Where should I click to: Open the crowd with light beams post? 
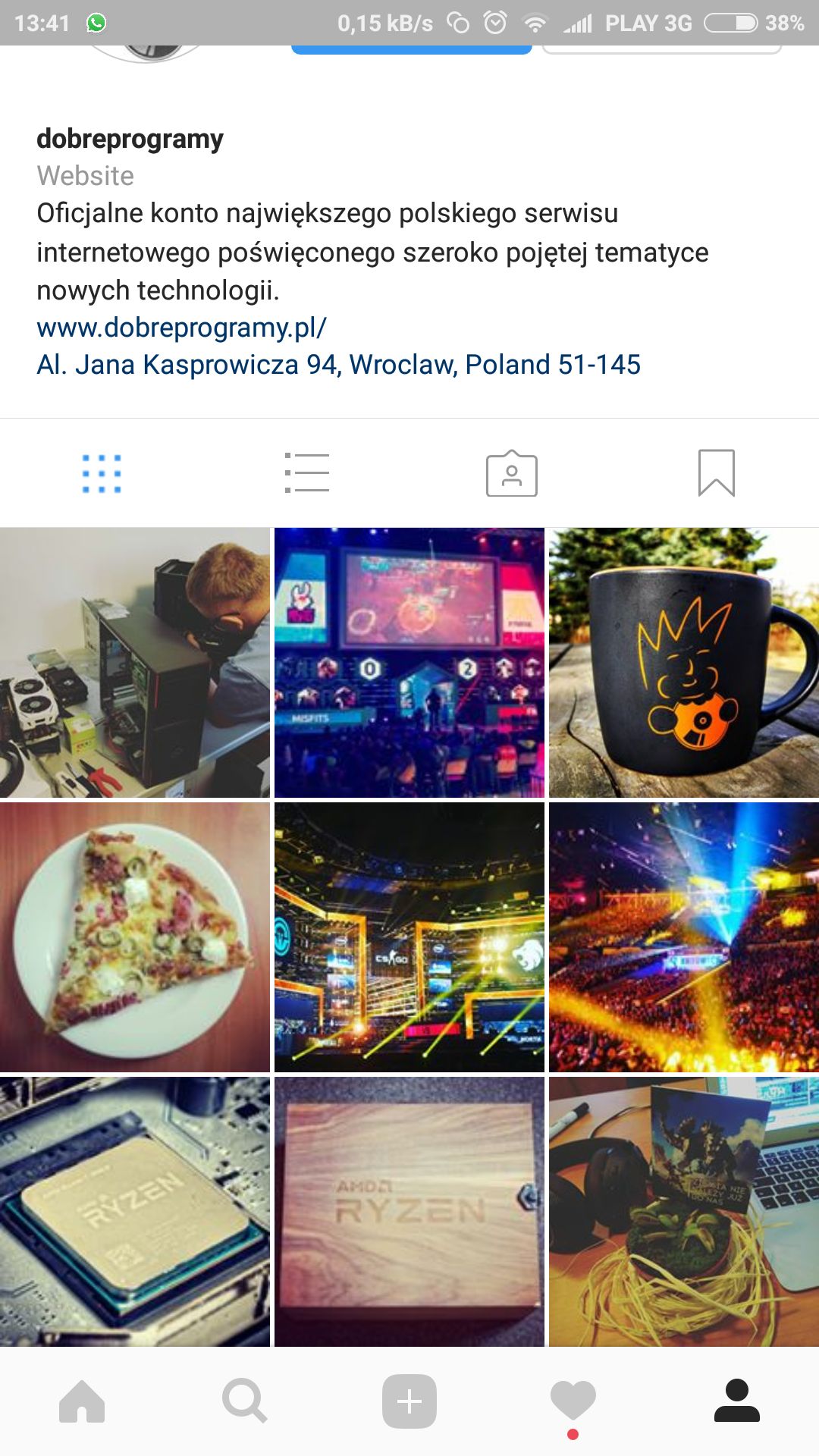click(x=683, y=937)
